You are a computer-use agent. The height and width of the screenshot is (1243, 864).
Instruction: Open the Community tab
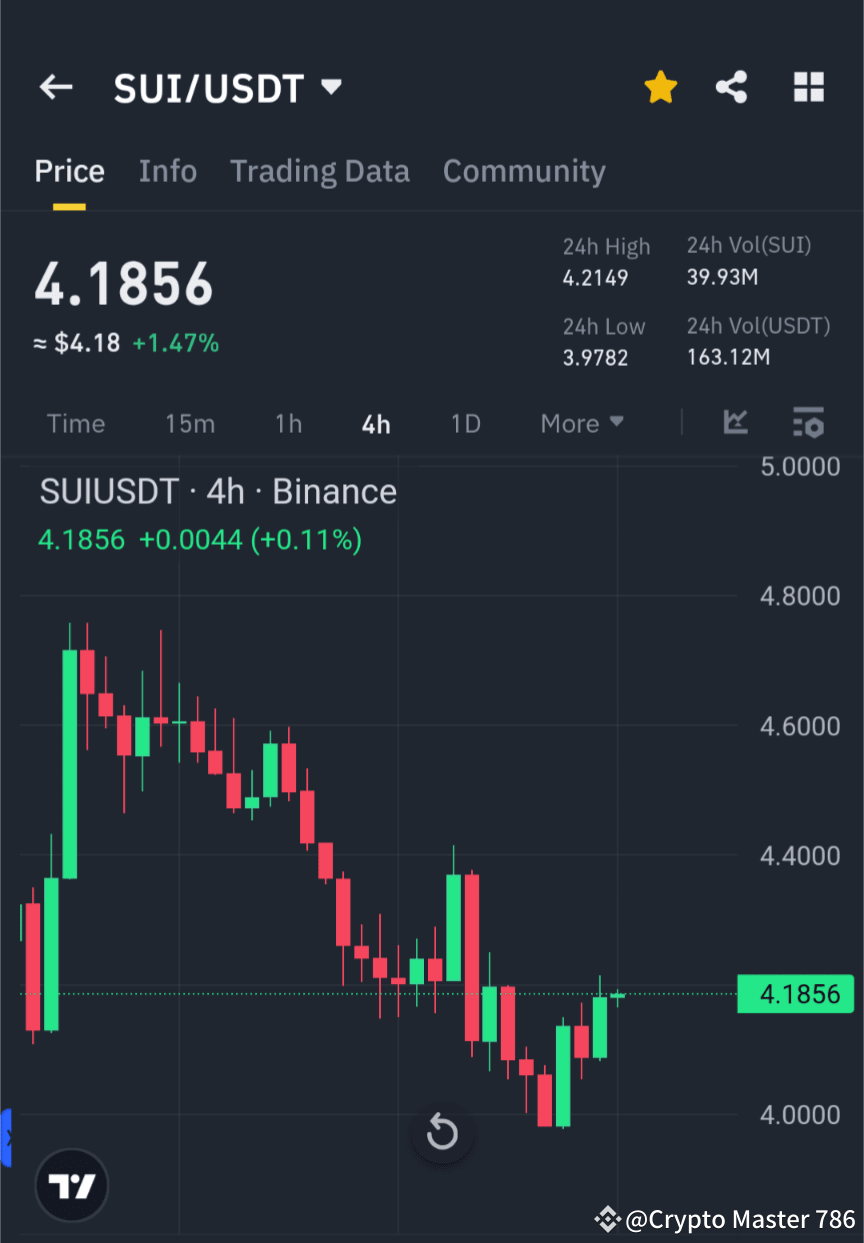[x=524, y=171]
